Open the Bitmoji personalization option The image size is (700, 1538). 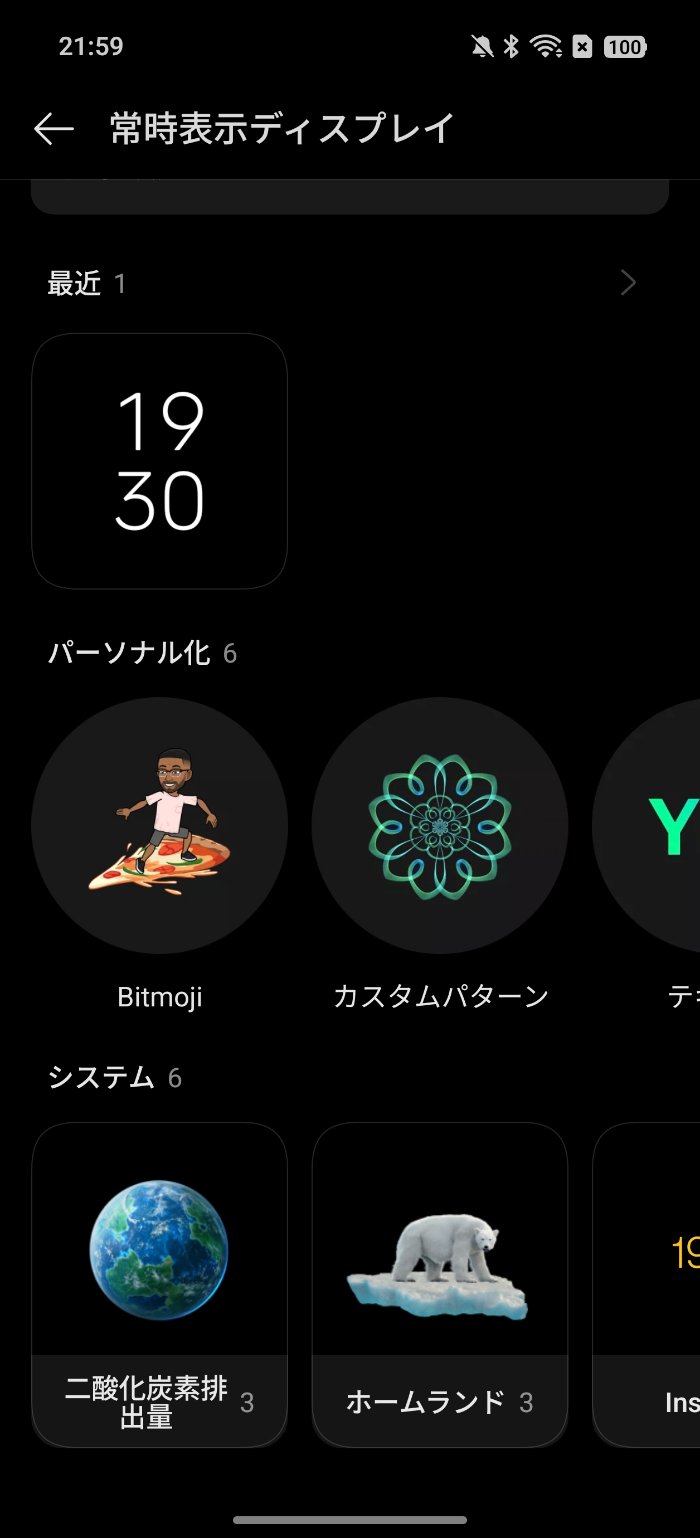click(x=160, y=826)
